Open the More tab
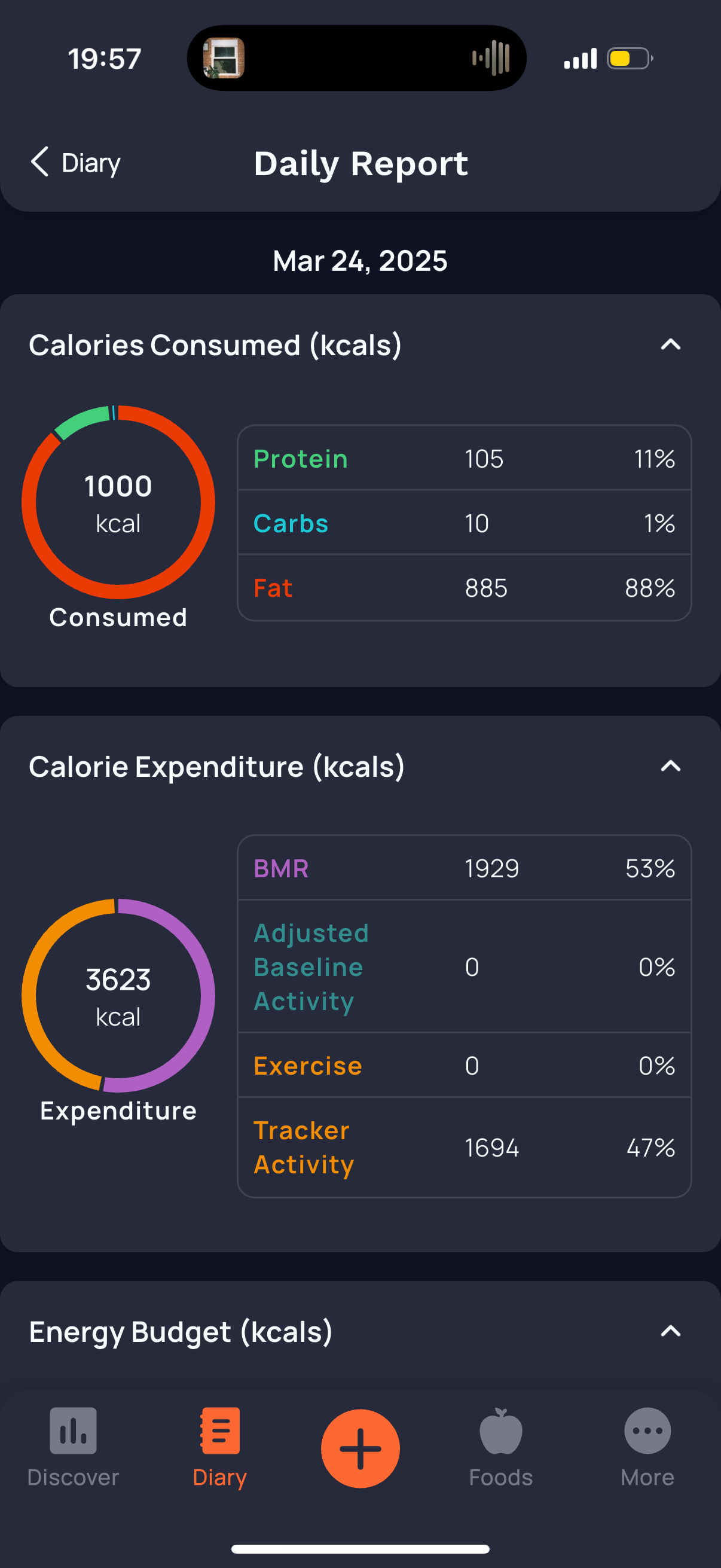 coord(647,1447)
